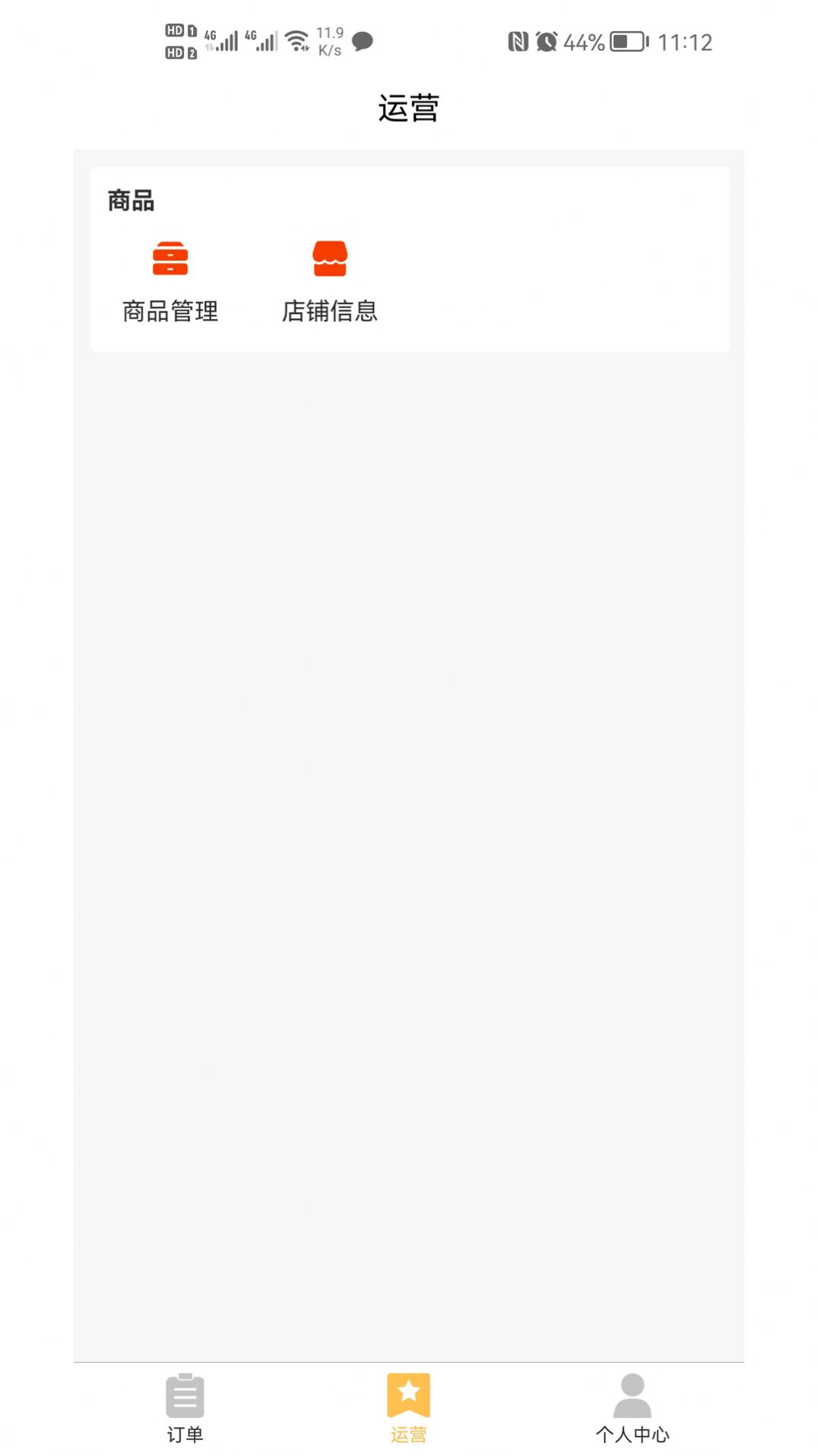
Task: Select the 运营 operations tab
Action: click(409, 1408)
